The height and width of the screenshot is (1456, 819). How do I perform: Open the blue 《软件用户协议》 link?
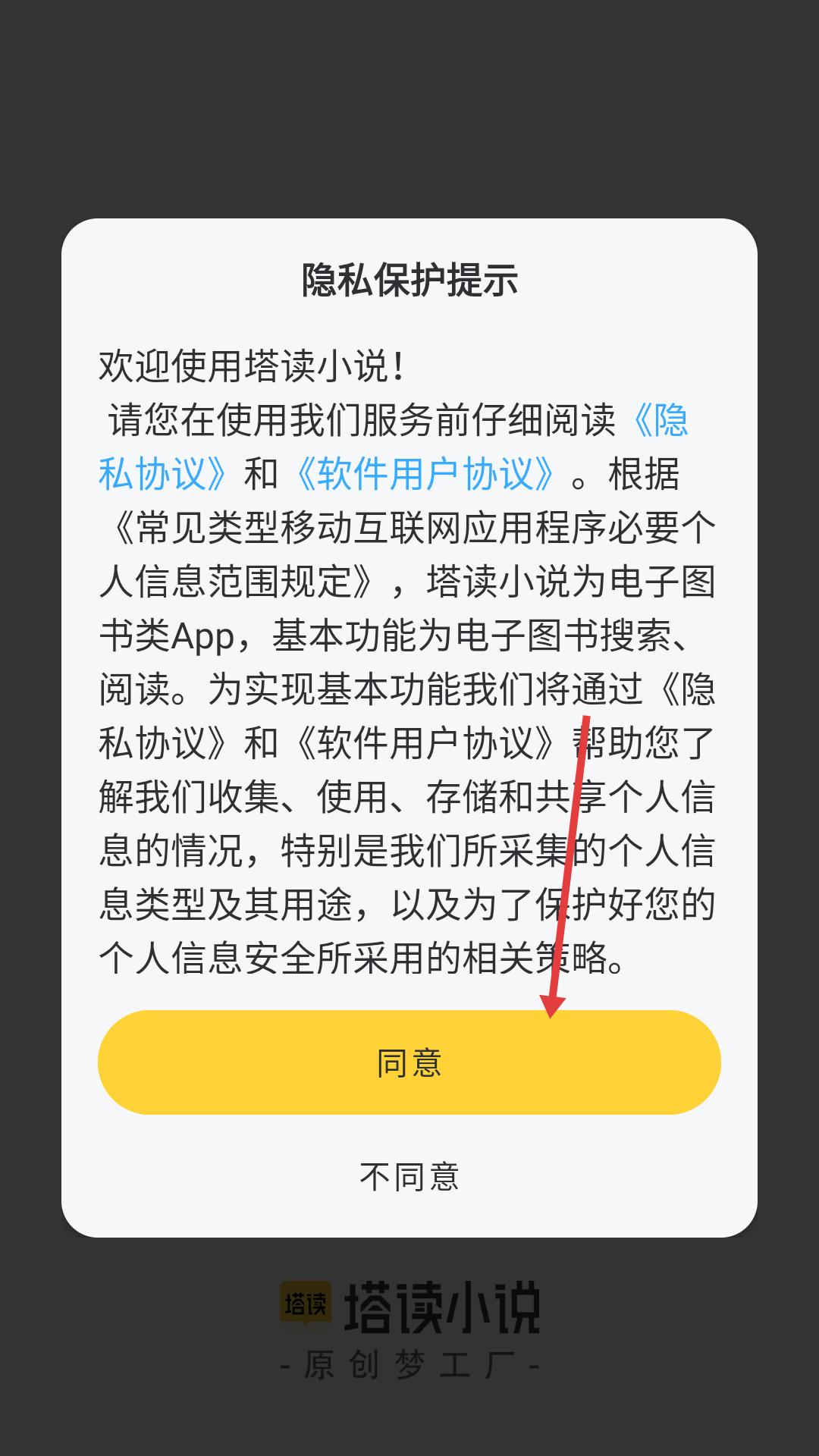pyautogui.click(x=426, y=474)
